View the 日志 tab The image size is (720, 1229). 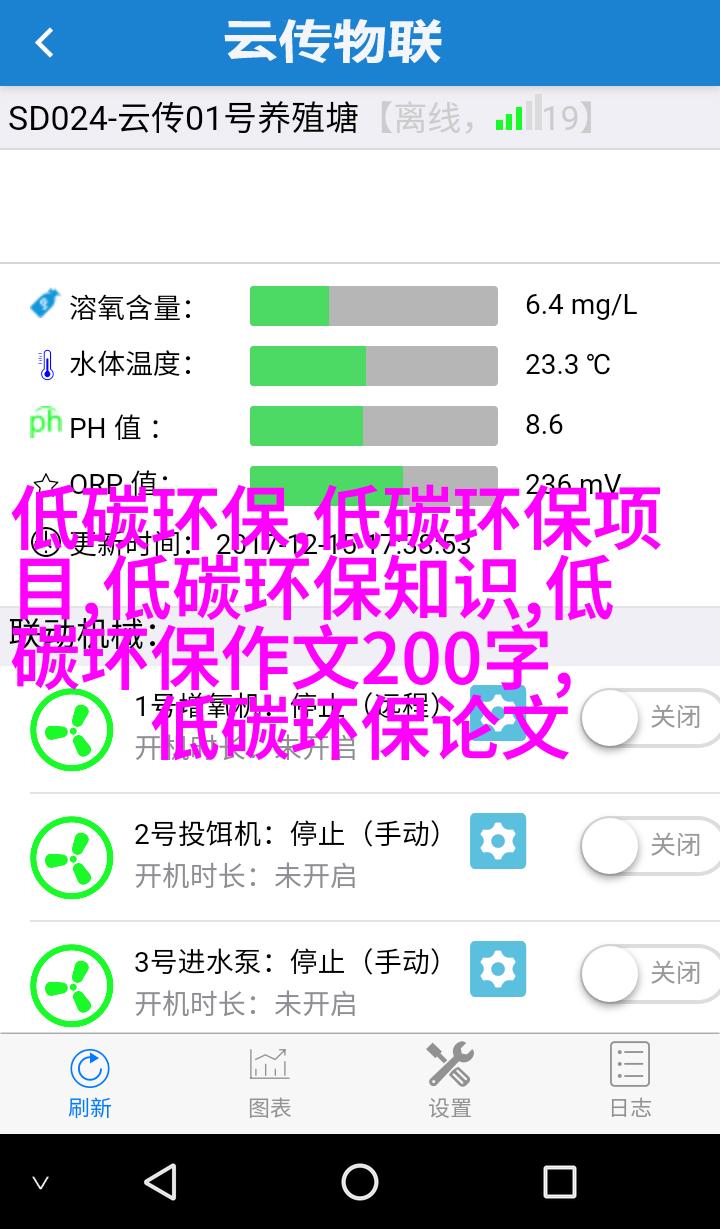[x=630, y=1081]
